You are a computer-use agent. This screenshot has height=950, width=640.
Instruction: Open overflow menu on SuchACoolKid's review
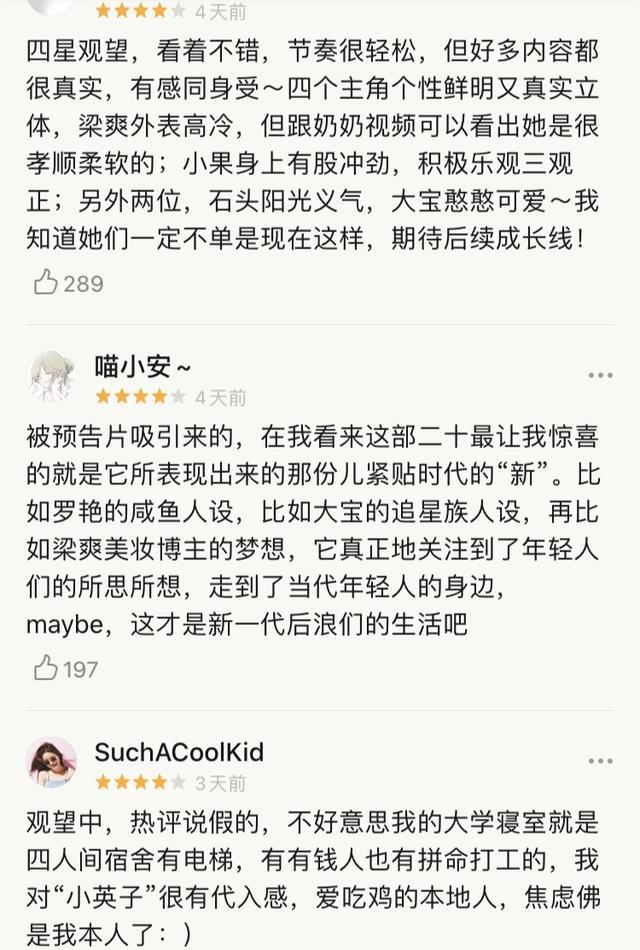(x=600, y=762)
